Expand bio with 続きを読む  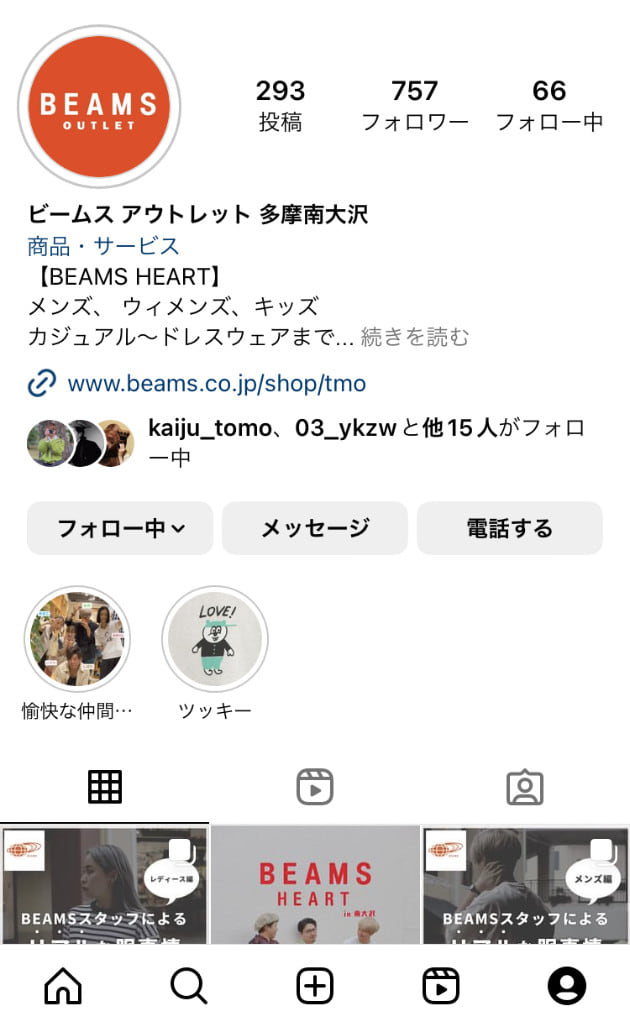(414, 337)
